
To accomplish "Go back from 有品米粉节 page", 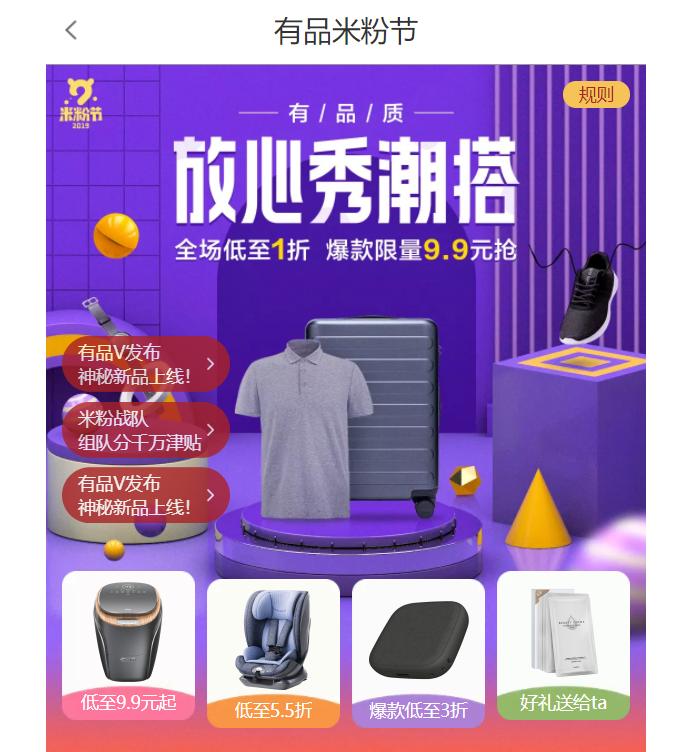I will [71, 31].
